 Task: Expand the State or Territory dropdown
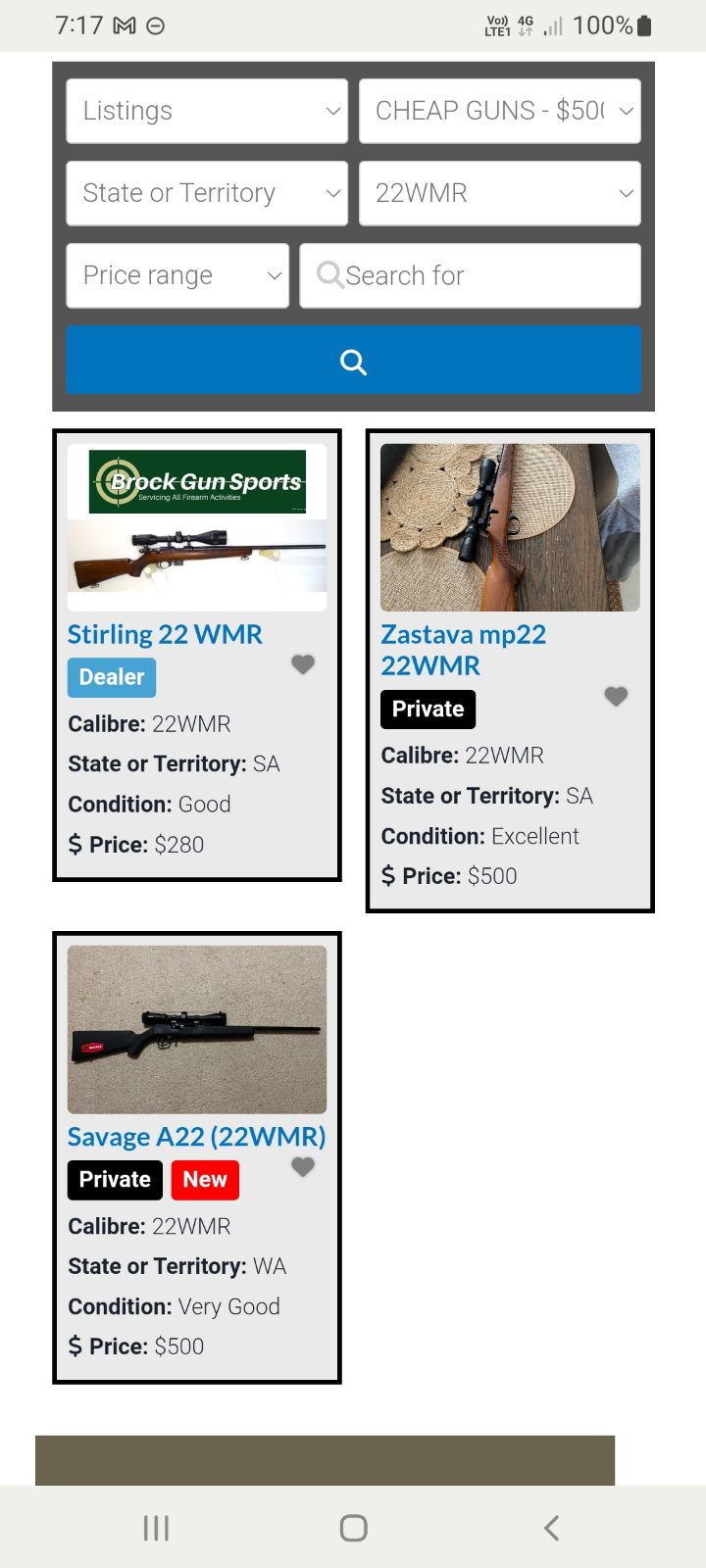(x=206, y=193)
